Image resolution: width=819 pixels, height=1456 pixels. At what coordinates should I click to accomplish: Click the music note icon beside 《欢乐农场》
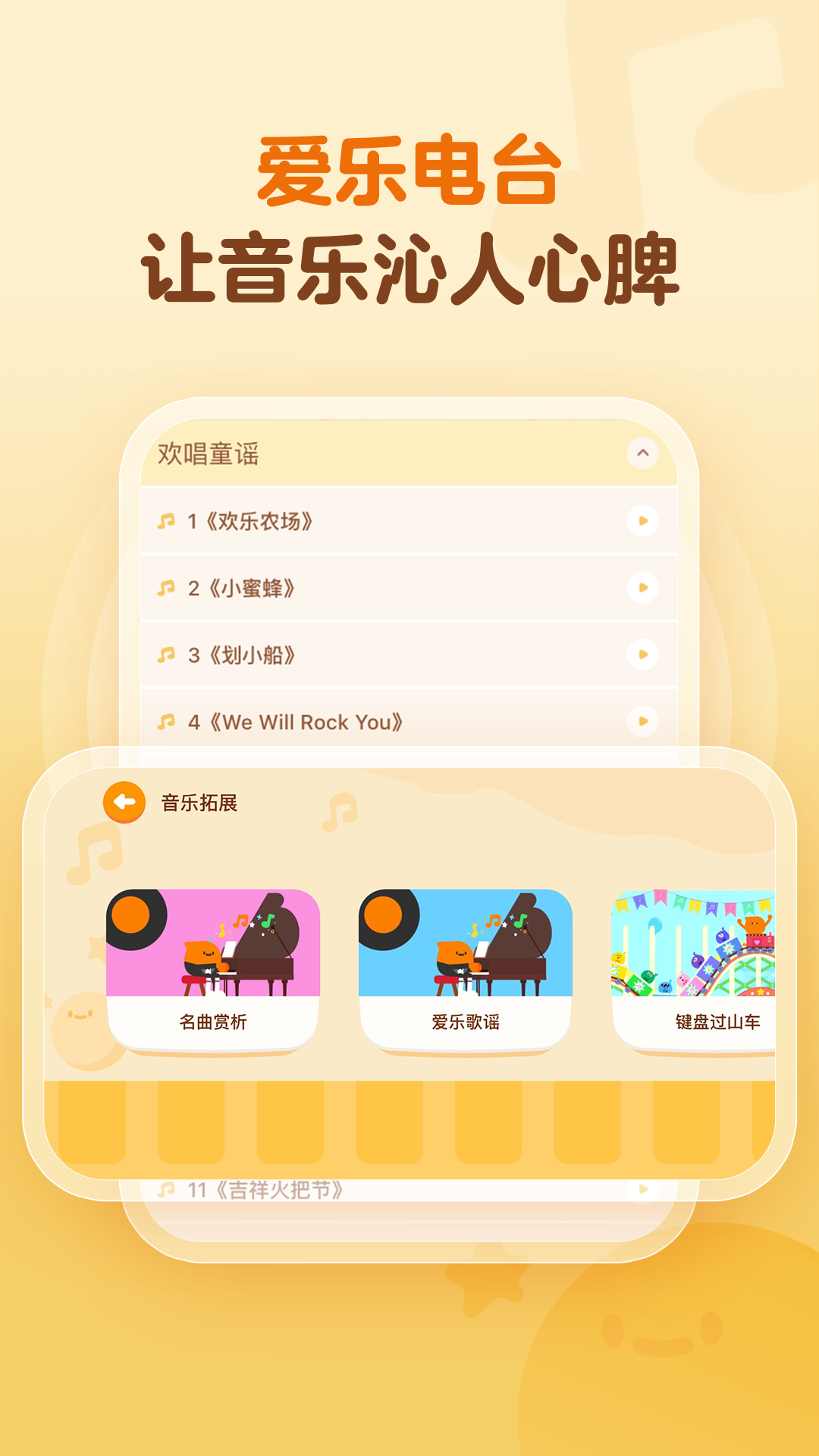coord(165,522)
